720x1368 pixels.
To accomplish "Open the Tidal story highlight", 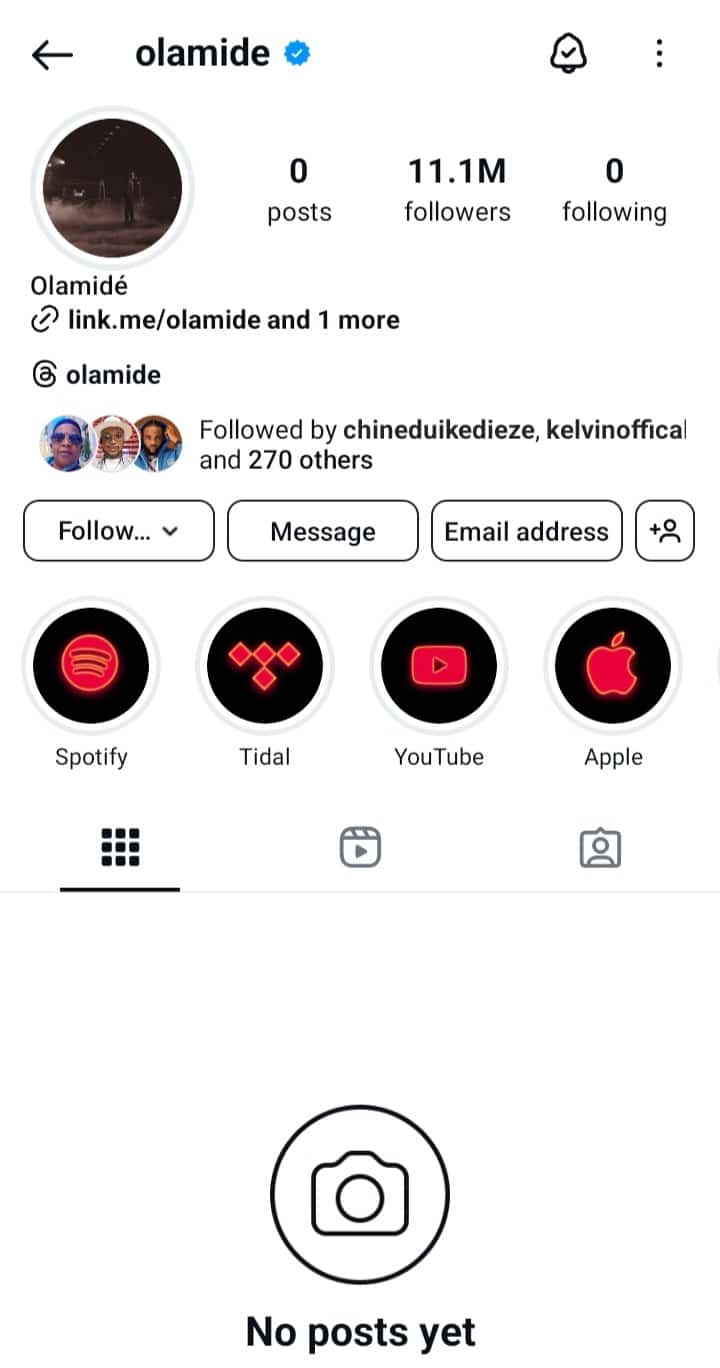I will [x=265, y=665].
